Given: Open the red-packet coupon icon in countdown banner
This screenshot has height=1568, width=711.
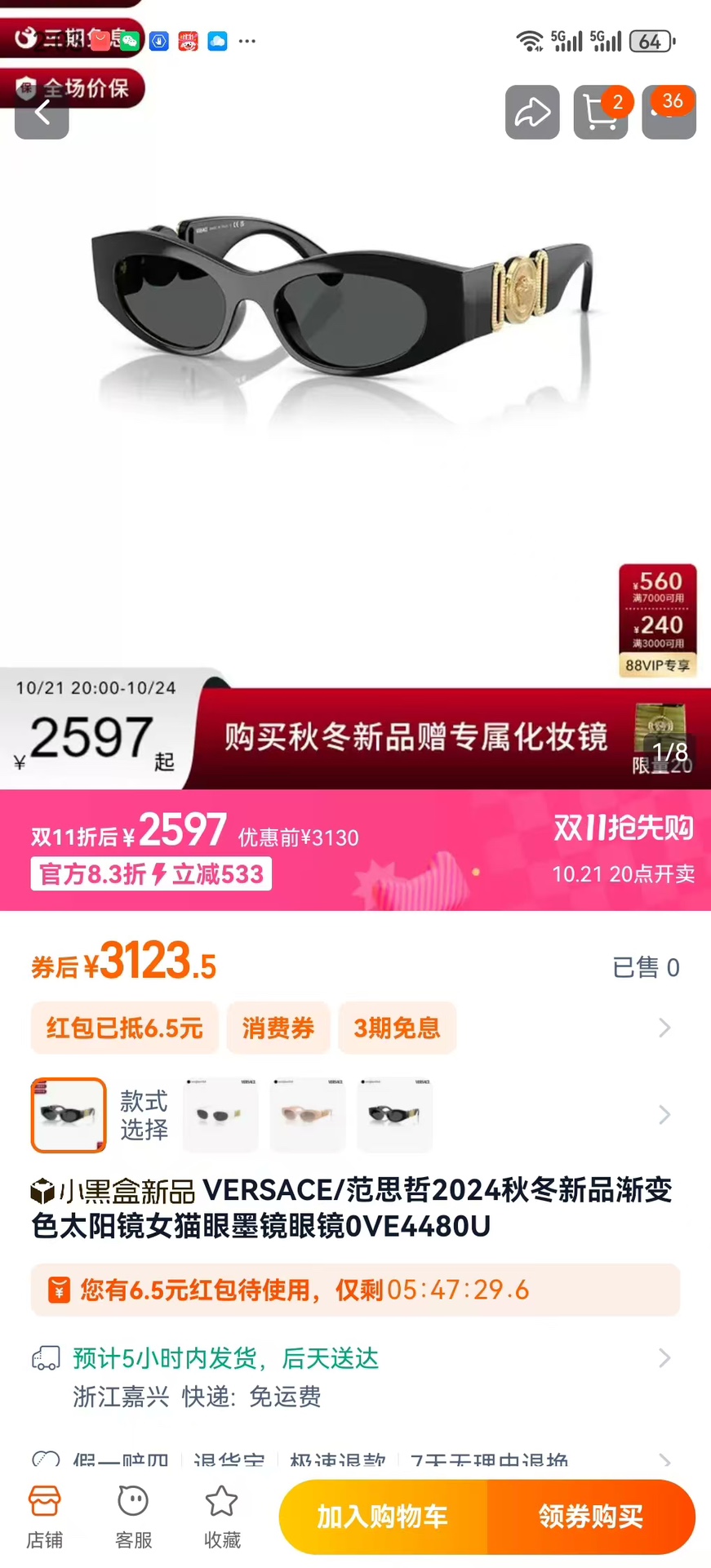Looking at the screenshot, I should [59, 1290].
